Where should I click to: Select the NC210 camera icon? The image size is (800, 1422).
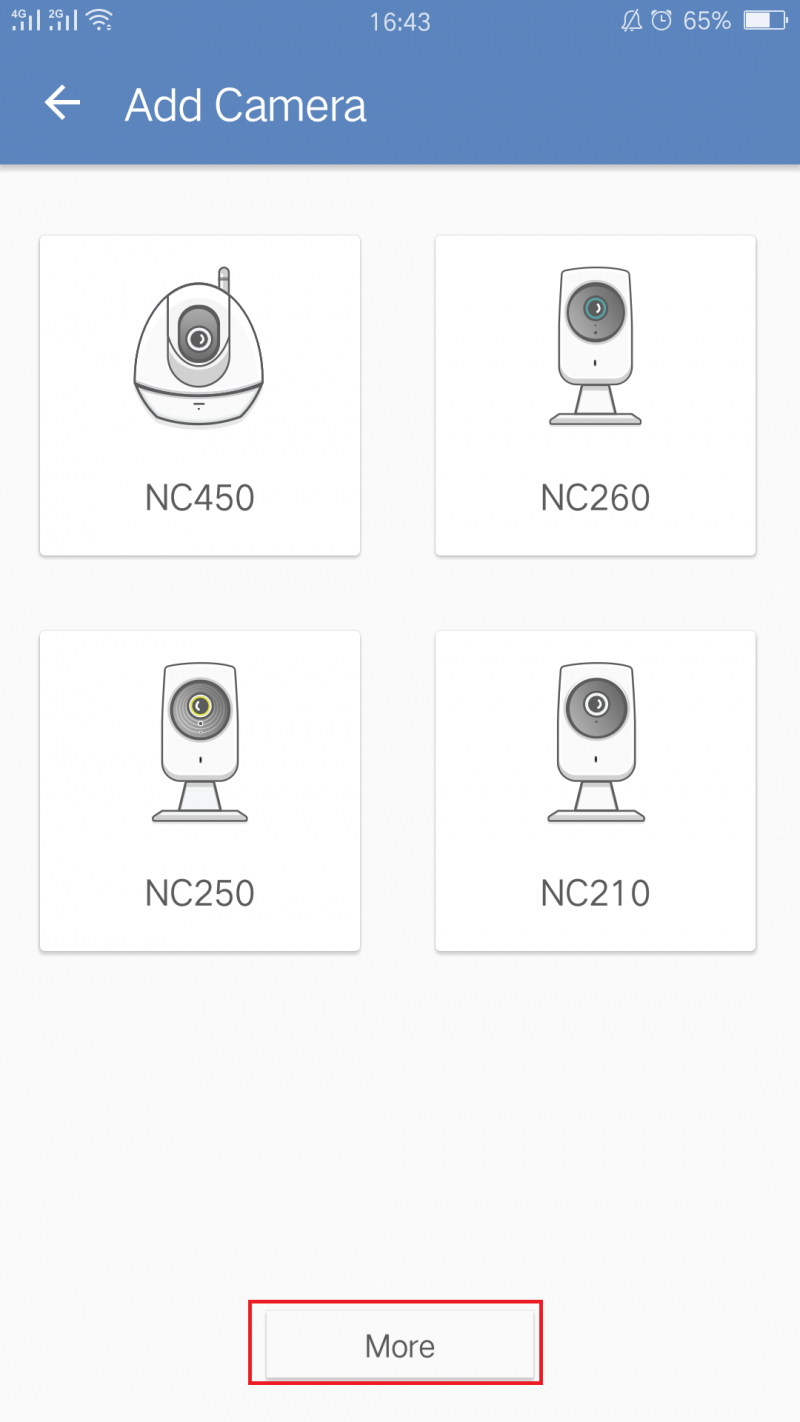[595, 740]
